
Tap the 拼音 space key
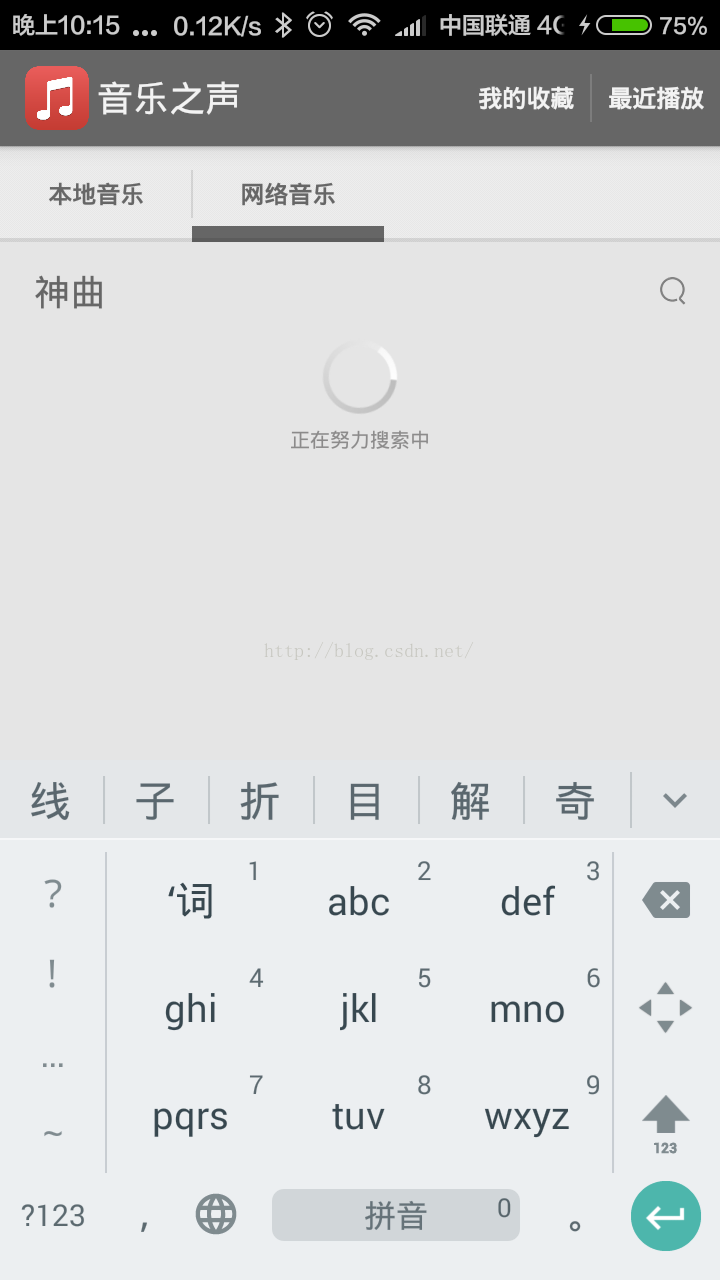point(396,1215)
